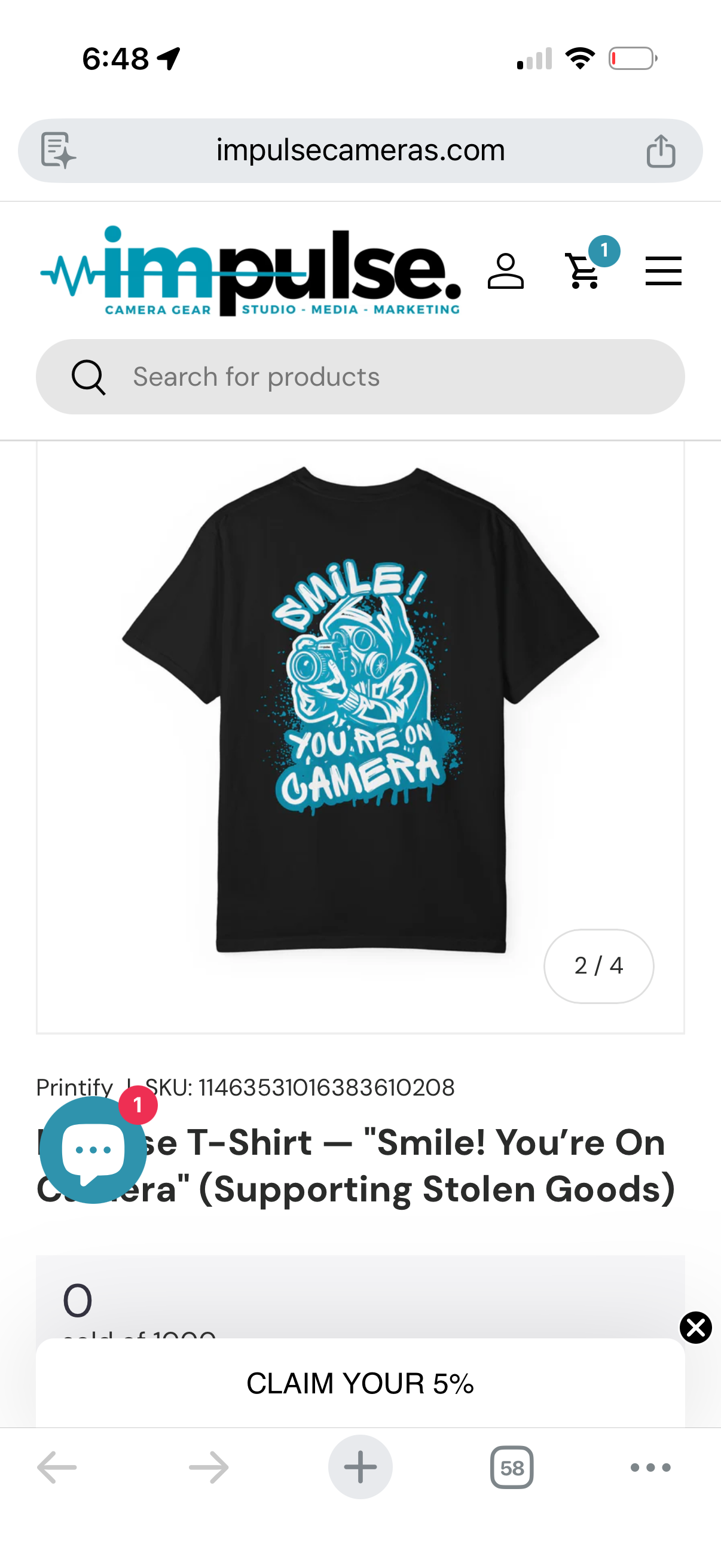Go back to the previous page
Viewport: 721px width, 1568px height.
pyautogui.click(x=57, y=1468)
